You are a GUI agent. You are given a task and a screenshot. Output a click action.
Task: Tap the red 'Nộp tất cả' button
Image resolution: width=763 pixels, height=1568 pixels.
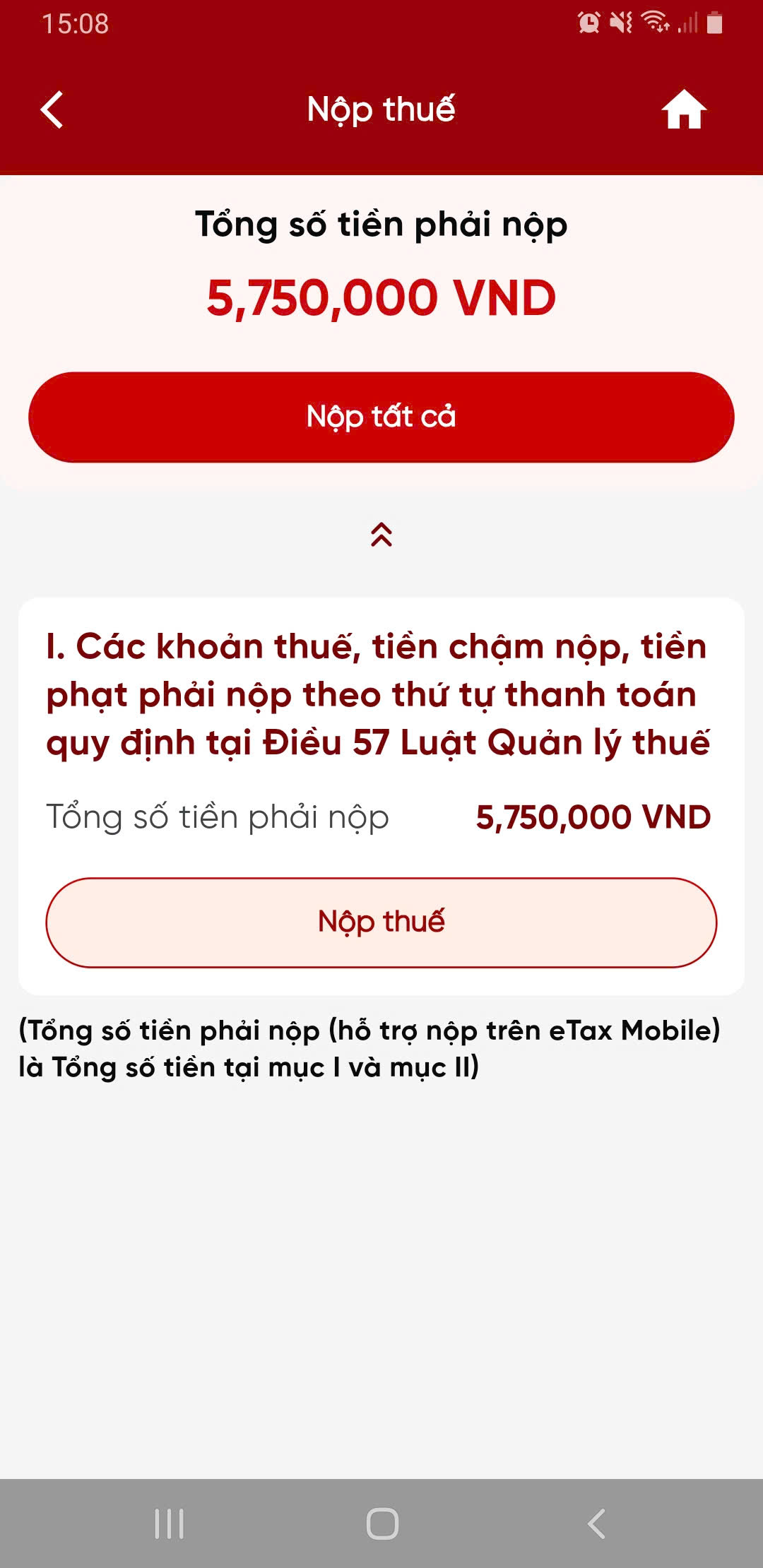coord(381,417)
